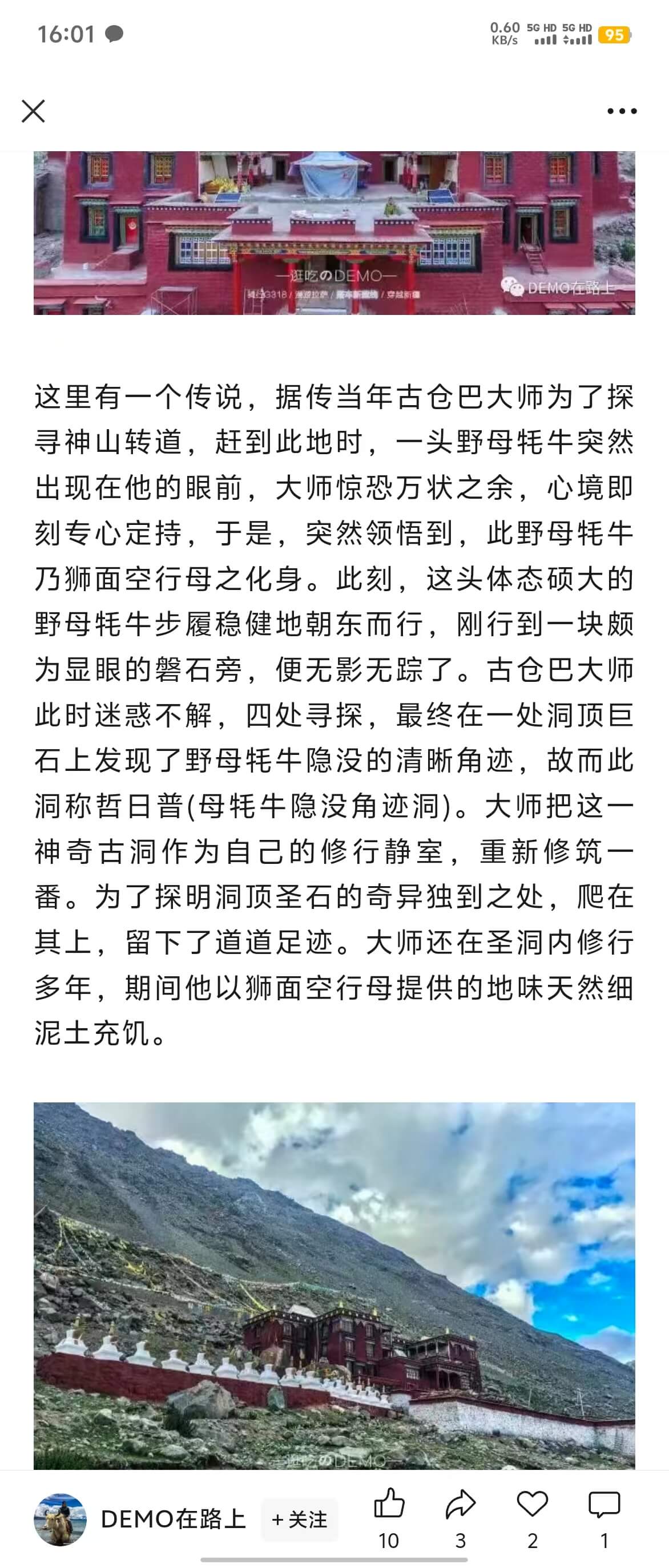The image size is (669, 1568).
Task: Open the DEMO在路上 author profile avatar
Action: [60, 1519]
